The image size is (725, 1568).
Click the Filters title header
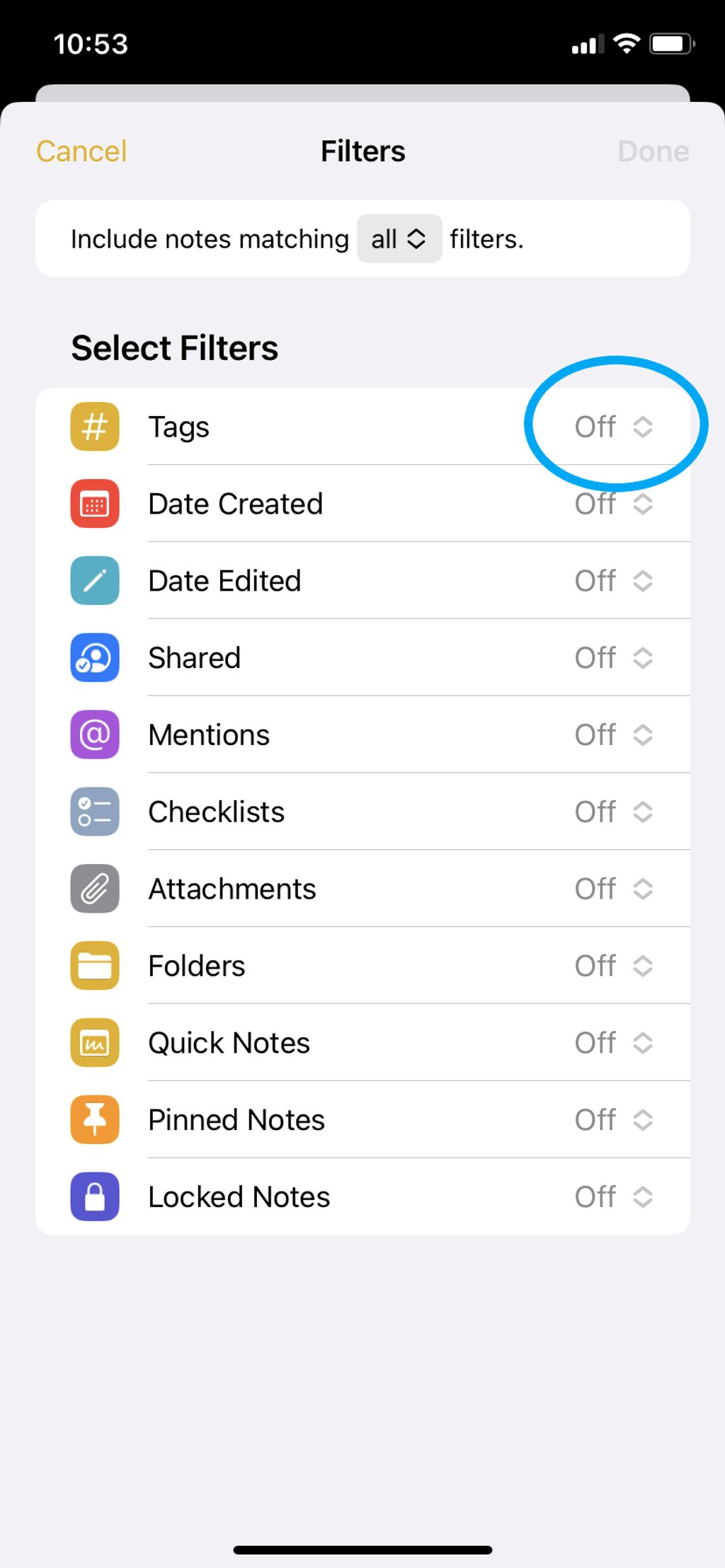point(362,151)
